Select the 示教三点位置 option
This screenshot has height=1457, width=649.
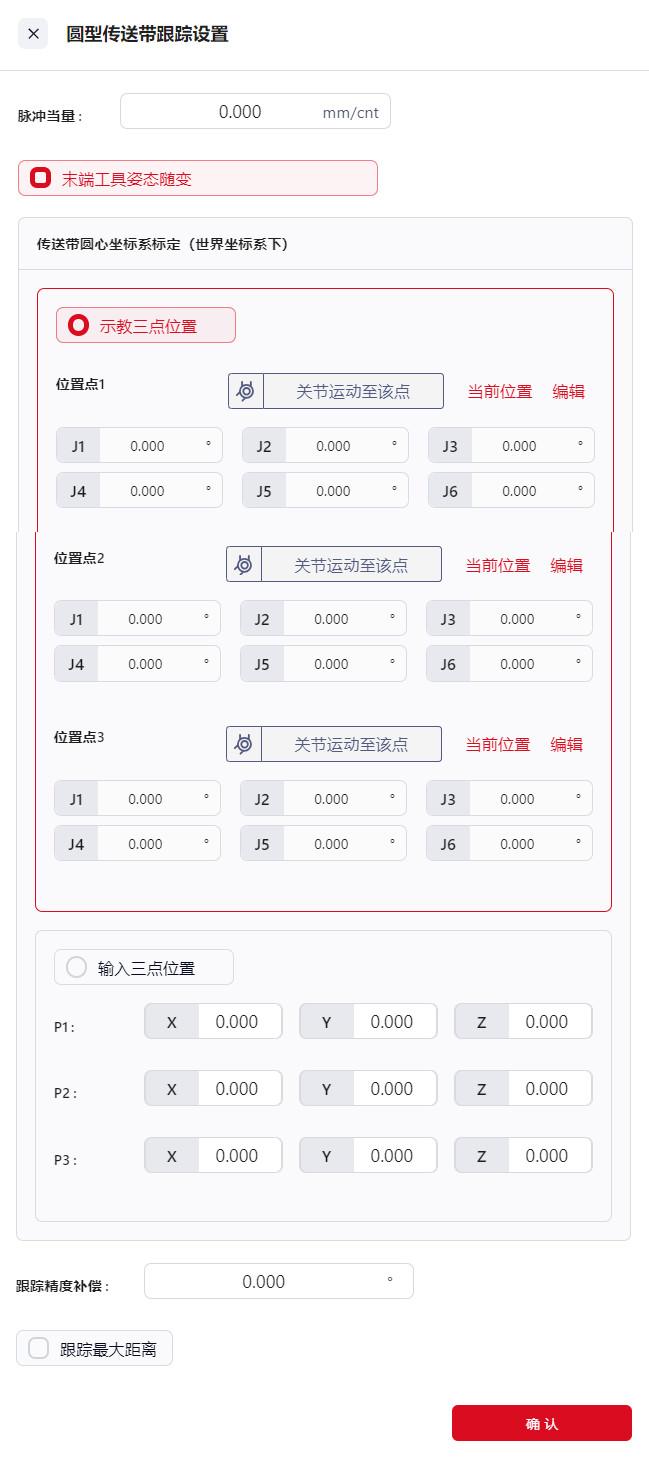pos(78,326)
